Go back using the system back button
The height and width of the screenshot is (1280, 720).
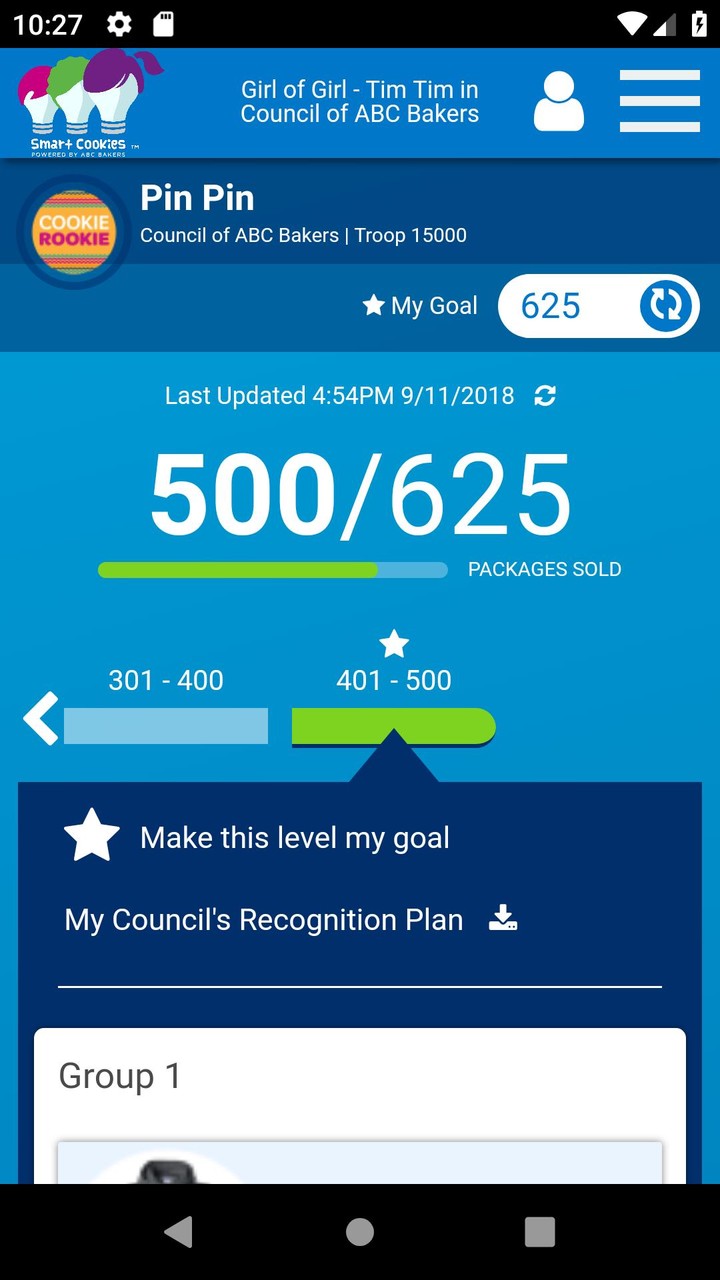[179, 1232]
